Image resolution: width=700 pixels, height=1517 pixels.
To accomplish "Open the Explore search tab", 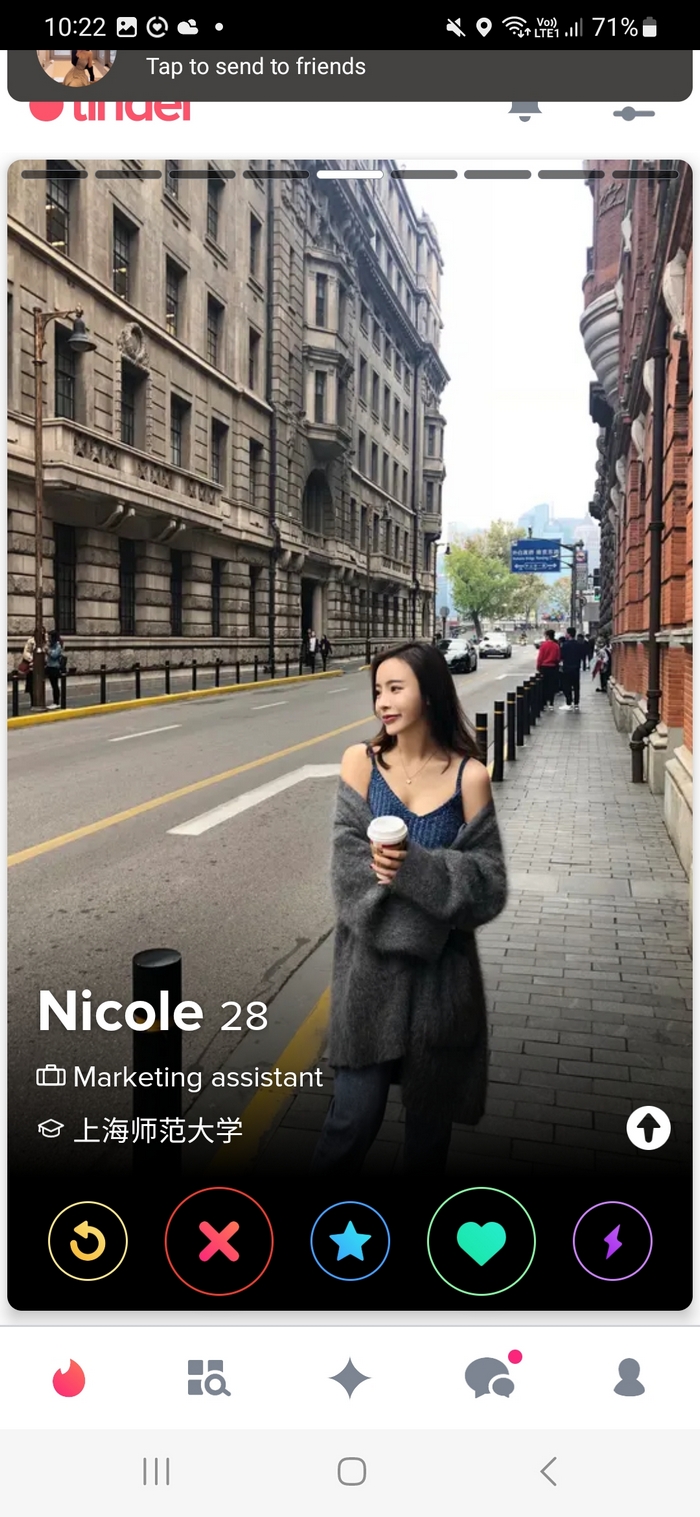I will pyautogui.click(x=209, y=1379).
